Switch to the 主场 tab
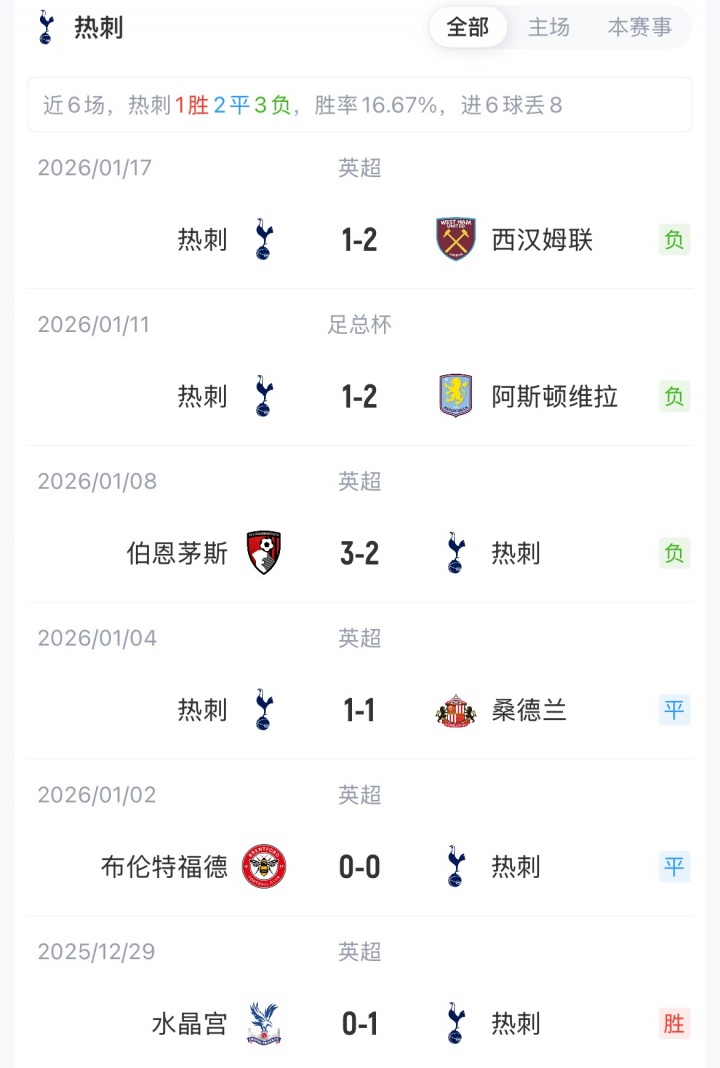This screenshot has height=1068, width=720. pos(549,27)
